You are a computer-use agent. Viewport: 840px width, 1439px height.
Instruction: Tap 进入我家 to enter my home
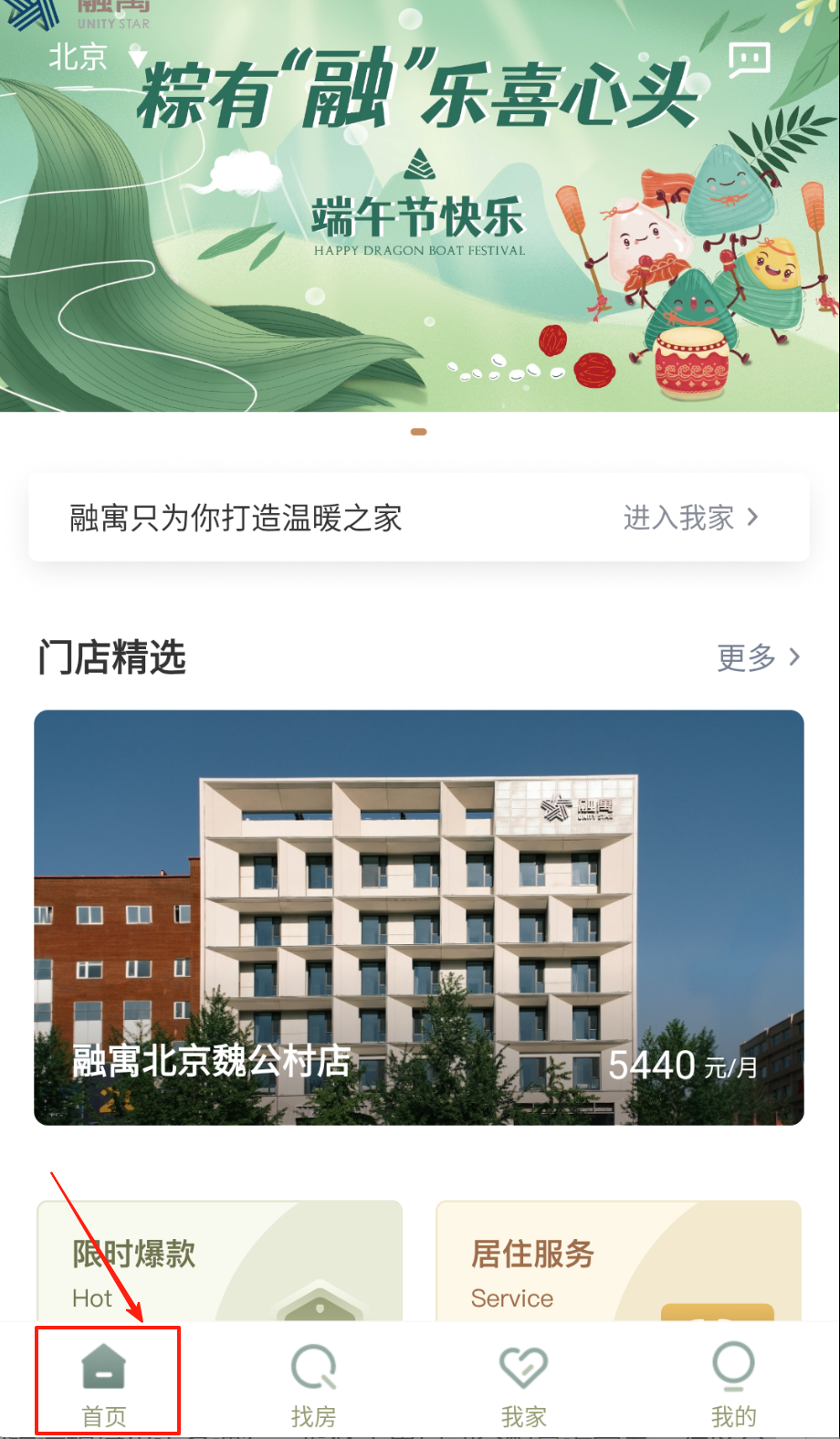[690, 518]
